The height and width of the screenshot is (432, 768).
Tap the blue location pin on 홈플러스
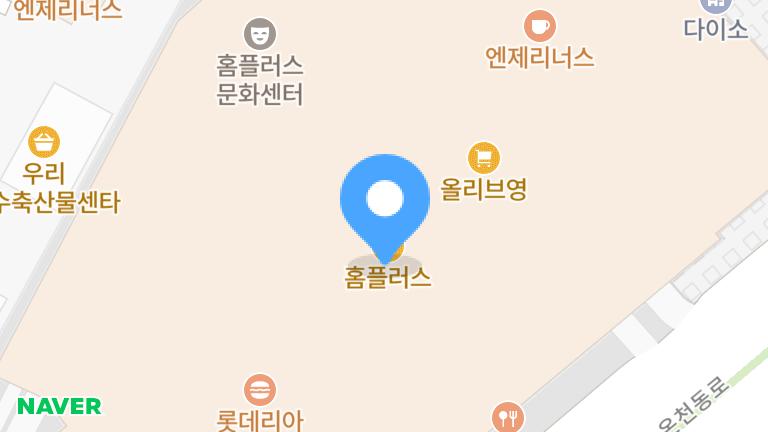[385, 200]
